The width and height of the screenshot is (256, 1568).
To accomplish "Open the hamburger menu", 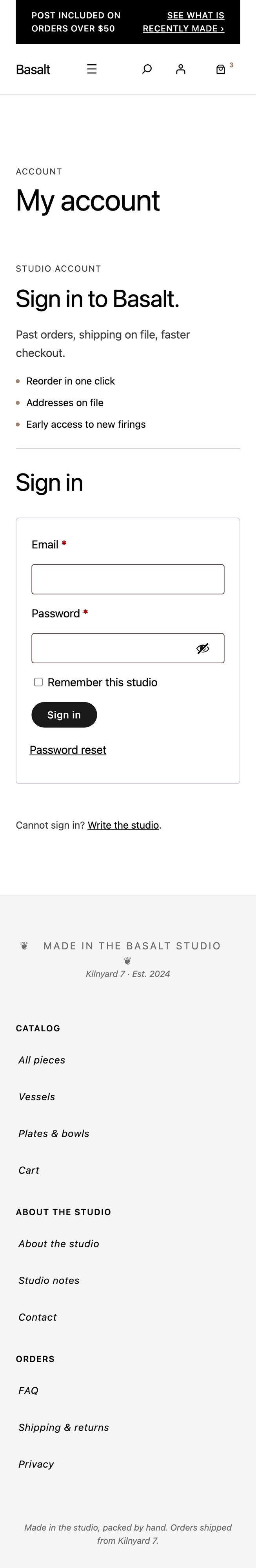I will coord(92,69).
